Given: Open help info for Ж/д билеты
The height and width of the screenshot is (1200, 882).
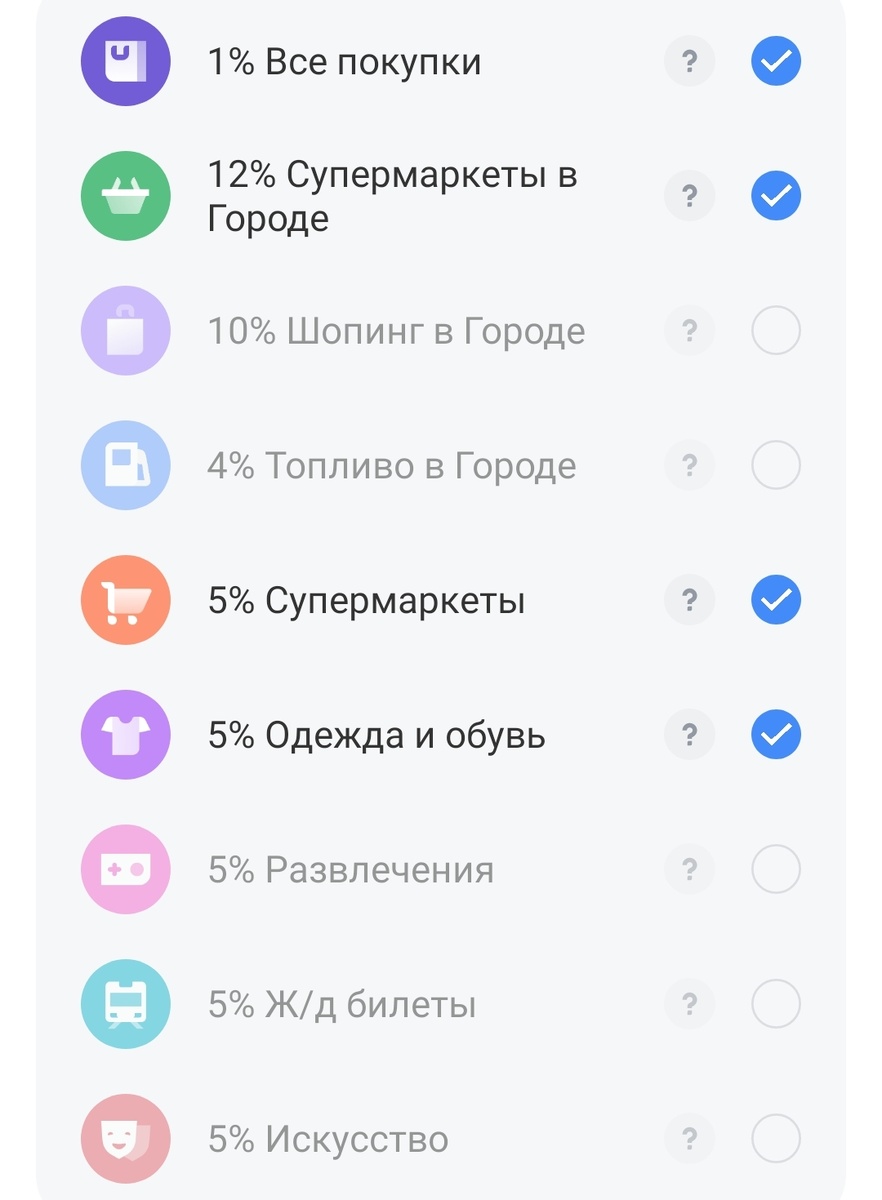Looking at the screenshot, I should [689, 1004].
